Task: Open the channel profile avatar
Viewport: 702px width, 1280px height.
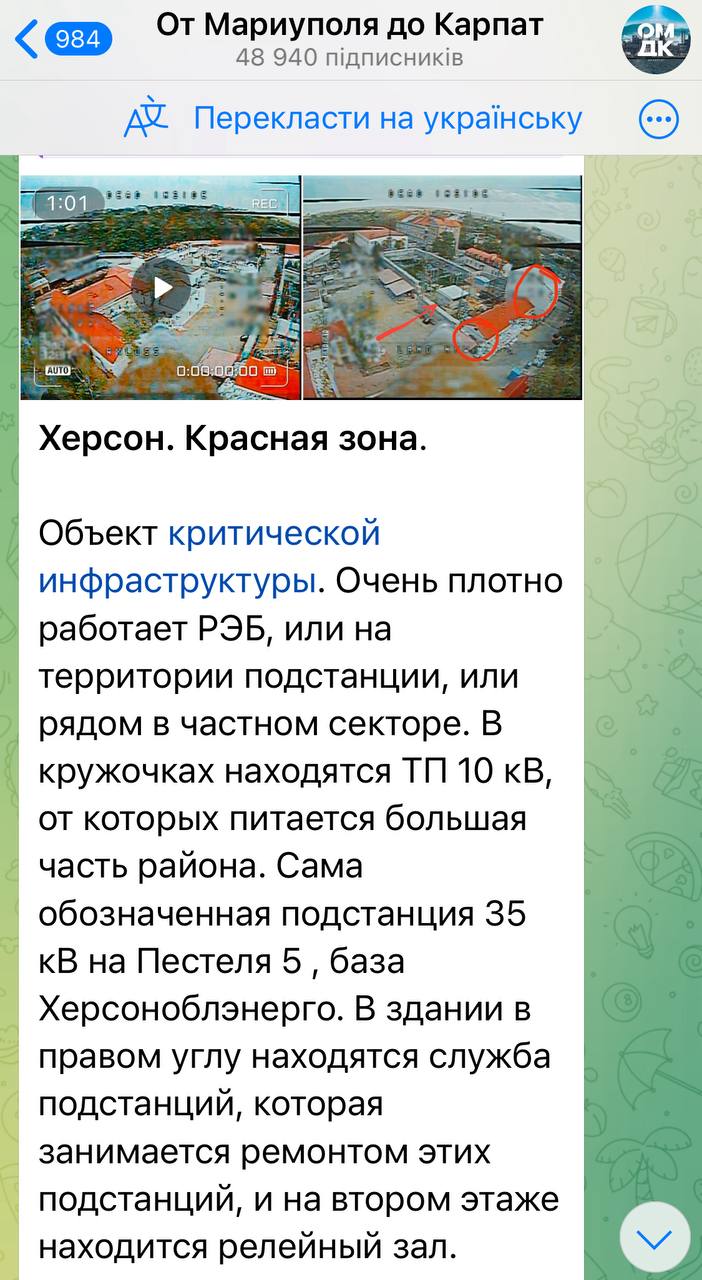Action: click(x=656, y=40)
